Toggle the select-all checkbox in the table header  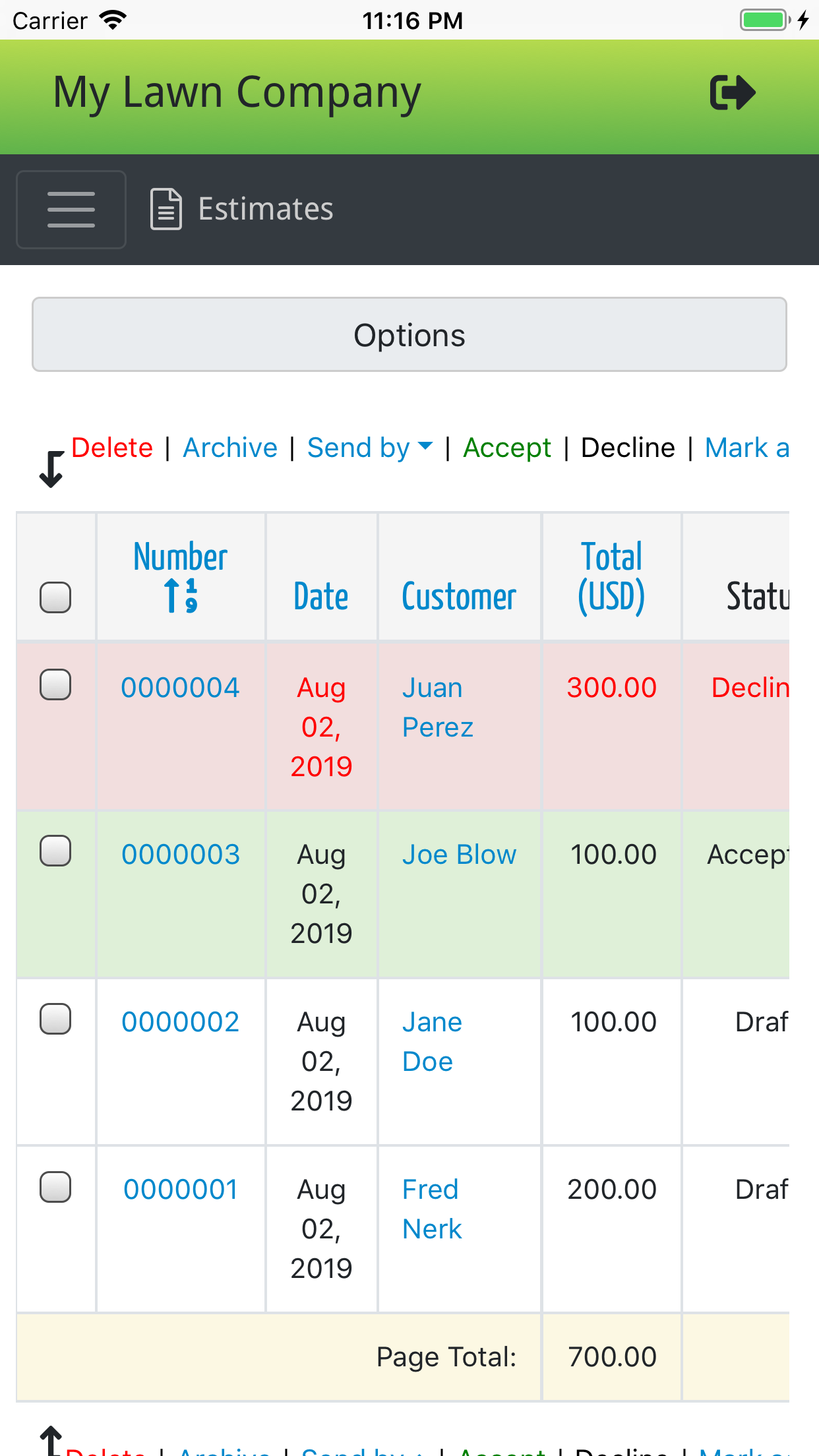point(55,597)
